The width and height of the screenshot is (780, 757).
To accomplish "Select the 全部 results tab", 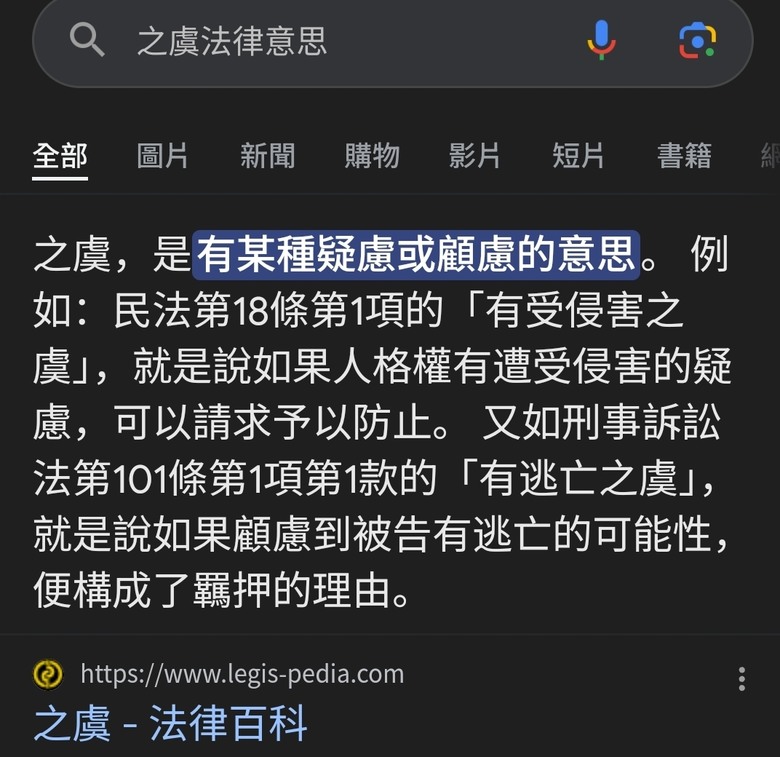I will tap(60, 156).
